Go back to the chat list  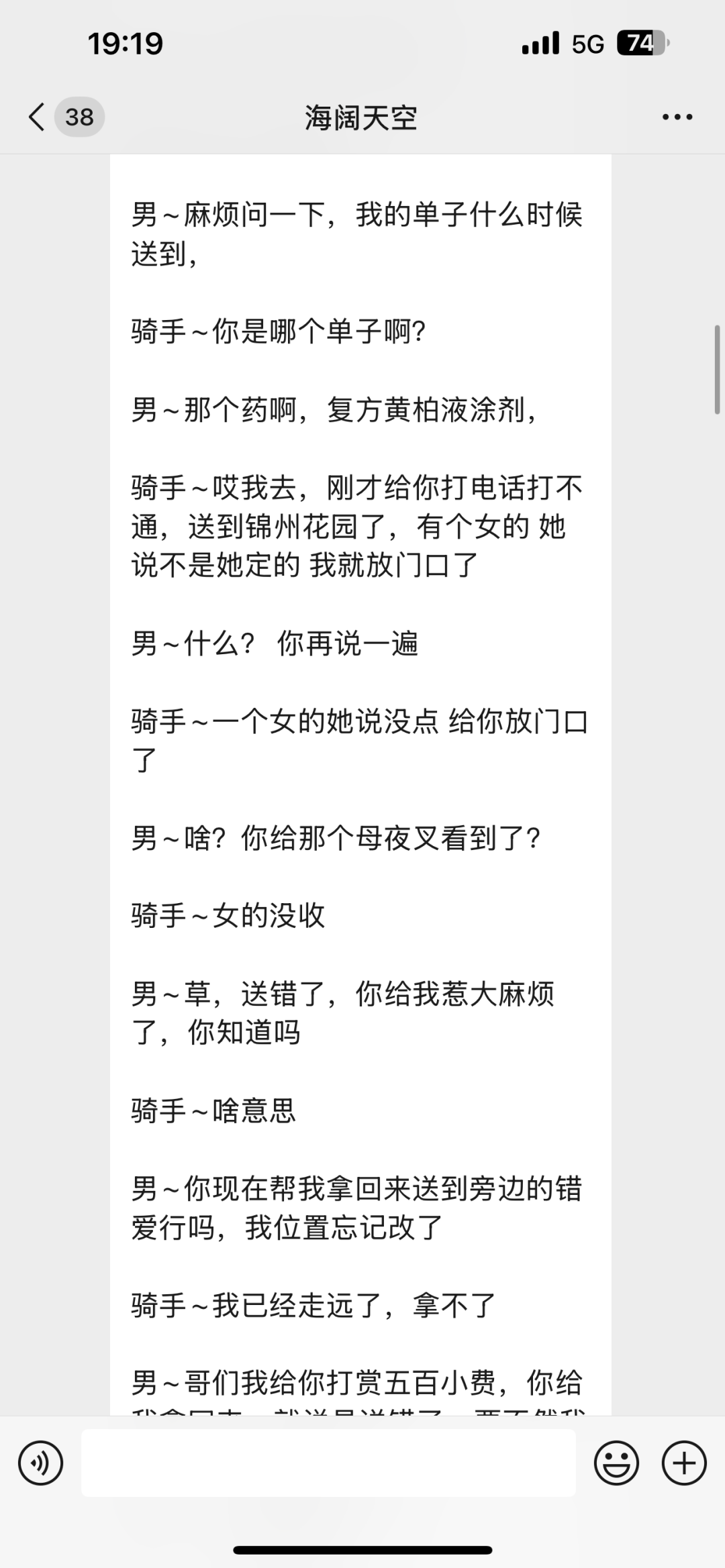pos(38,117)
